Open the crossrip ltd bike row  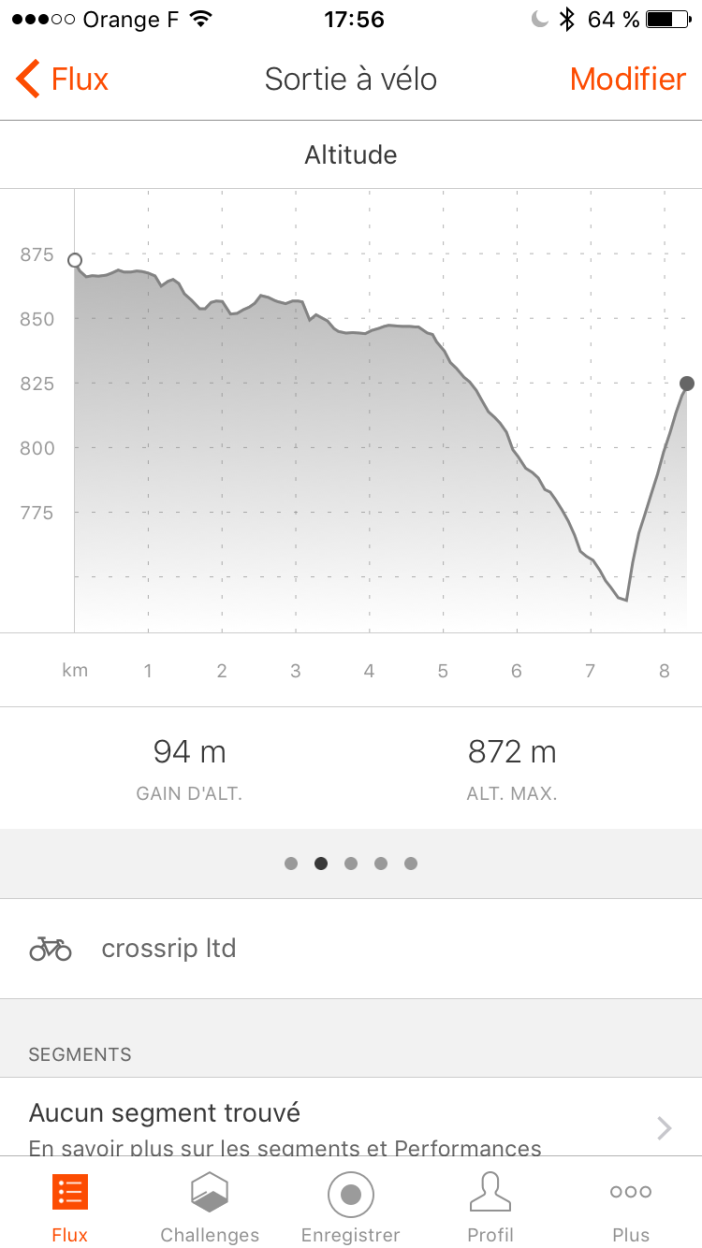351,948
